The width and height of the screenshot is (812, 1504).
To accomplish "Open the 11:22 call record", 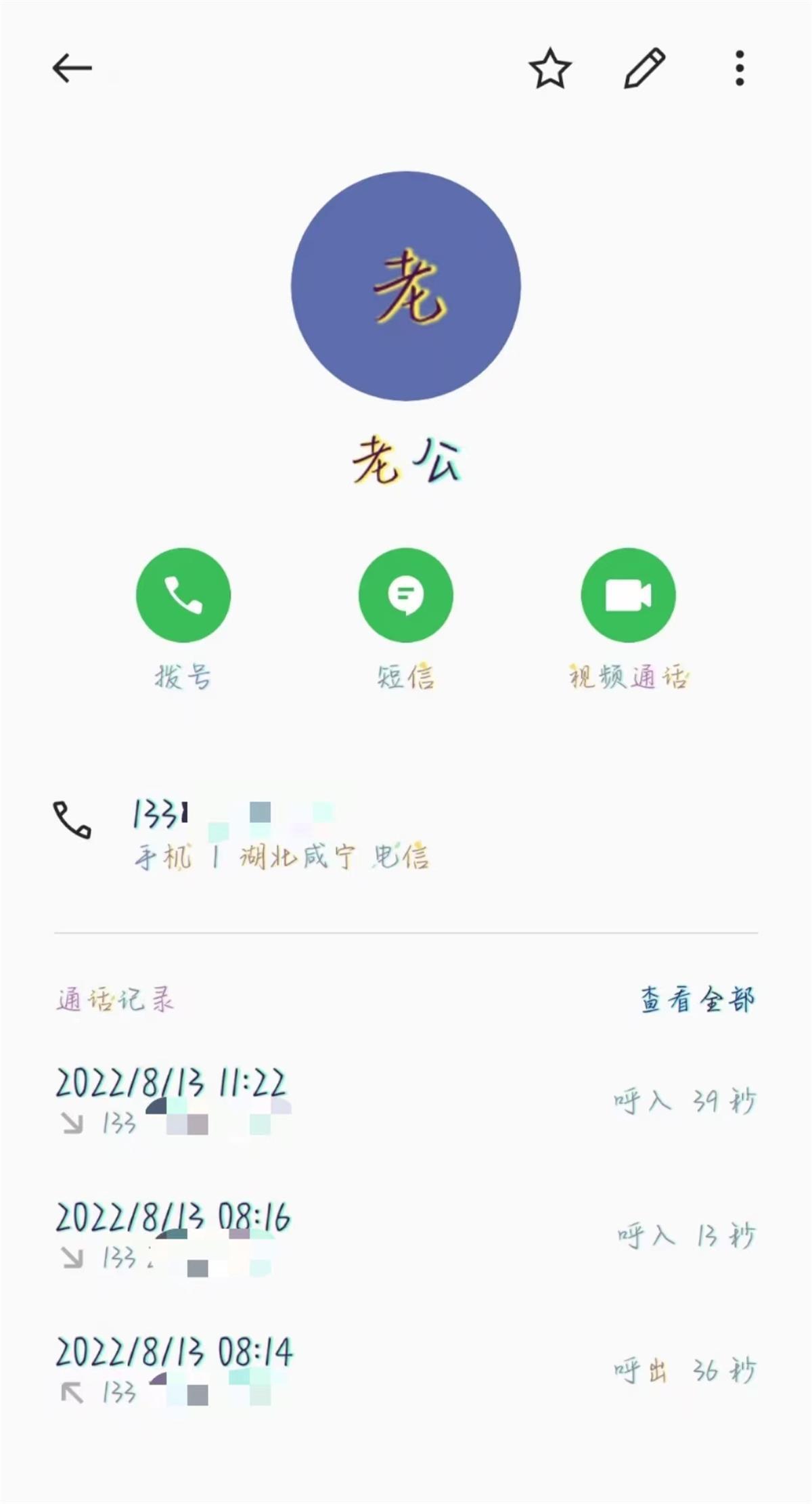I will click(x=406, y=1101).
